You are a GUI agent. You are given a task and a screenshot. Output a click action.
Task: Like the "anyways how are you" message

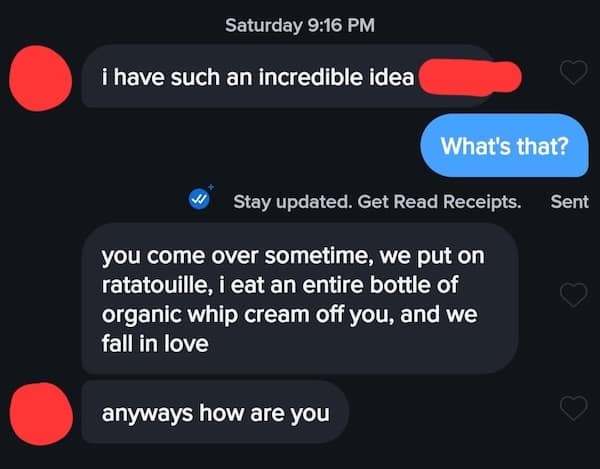(573, 409)
